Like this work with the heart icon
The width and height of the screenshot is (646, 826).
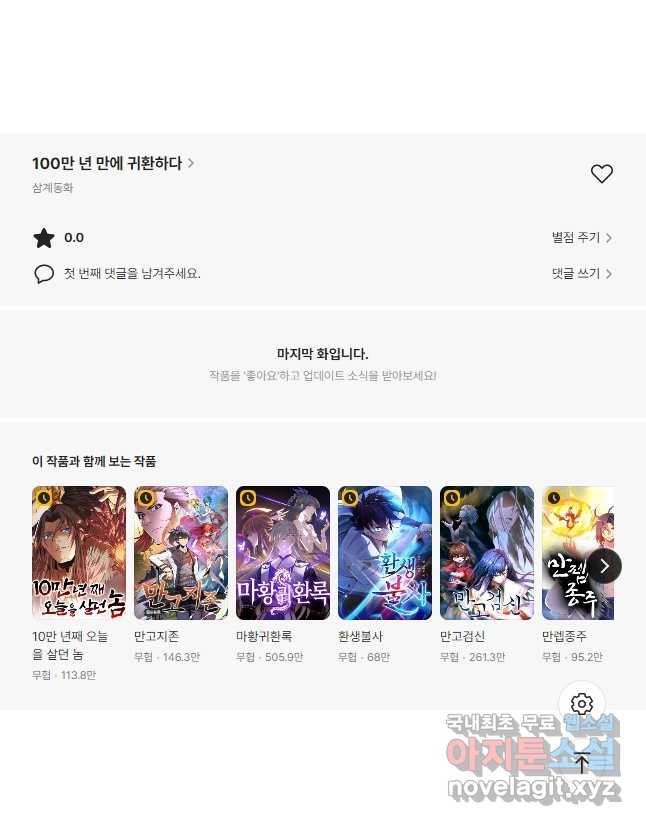tap(601, 174)
